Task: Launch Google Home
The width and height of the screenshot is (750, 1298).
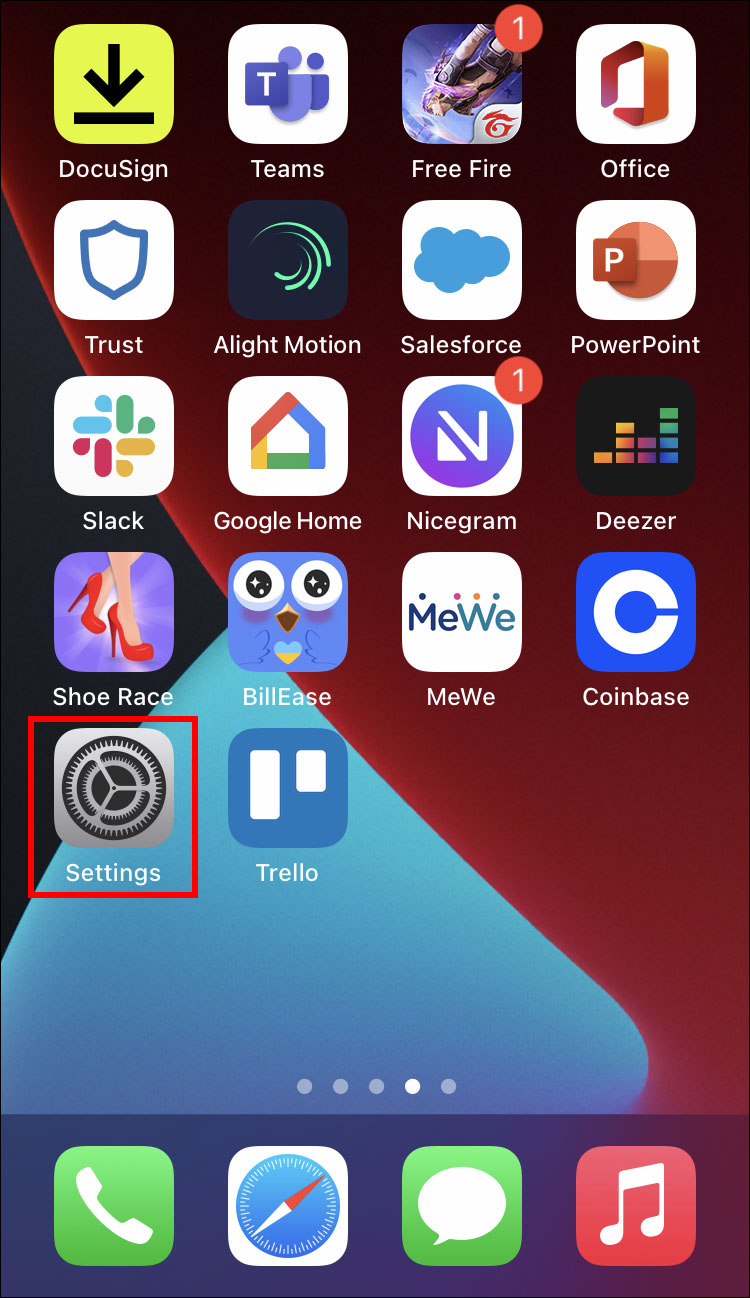Action: 287,436
